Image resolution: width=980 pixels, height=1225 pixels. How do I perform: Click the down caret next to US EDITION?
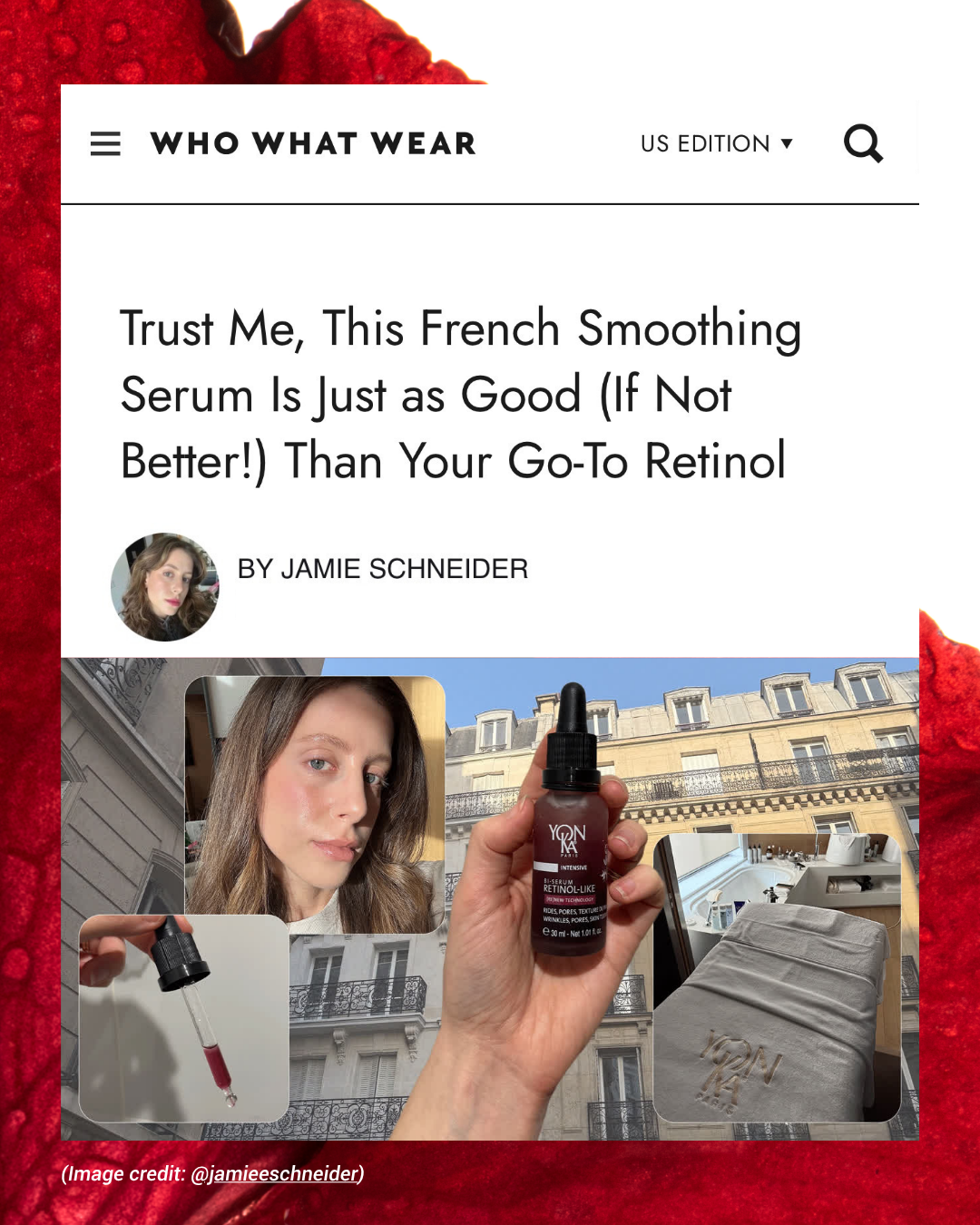point(788,143)
